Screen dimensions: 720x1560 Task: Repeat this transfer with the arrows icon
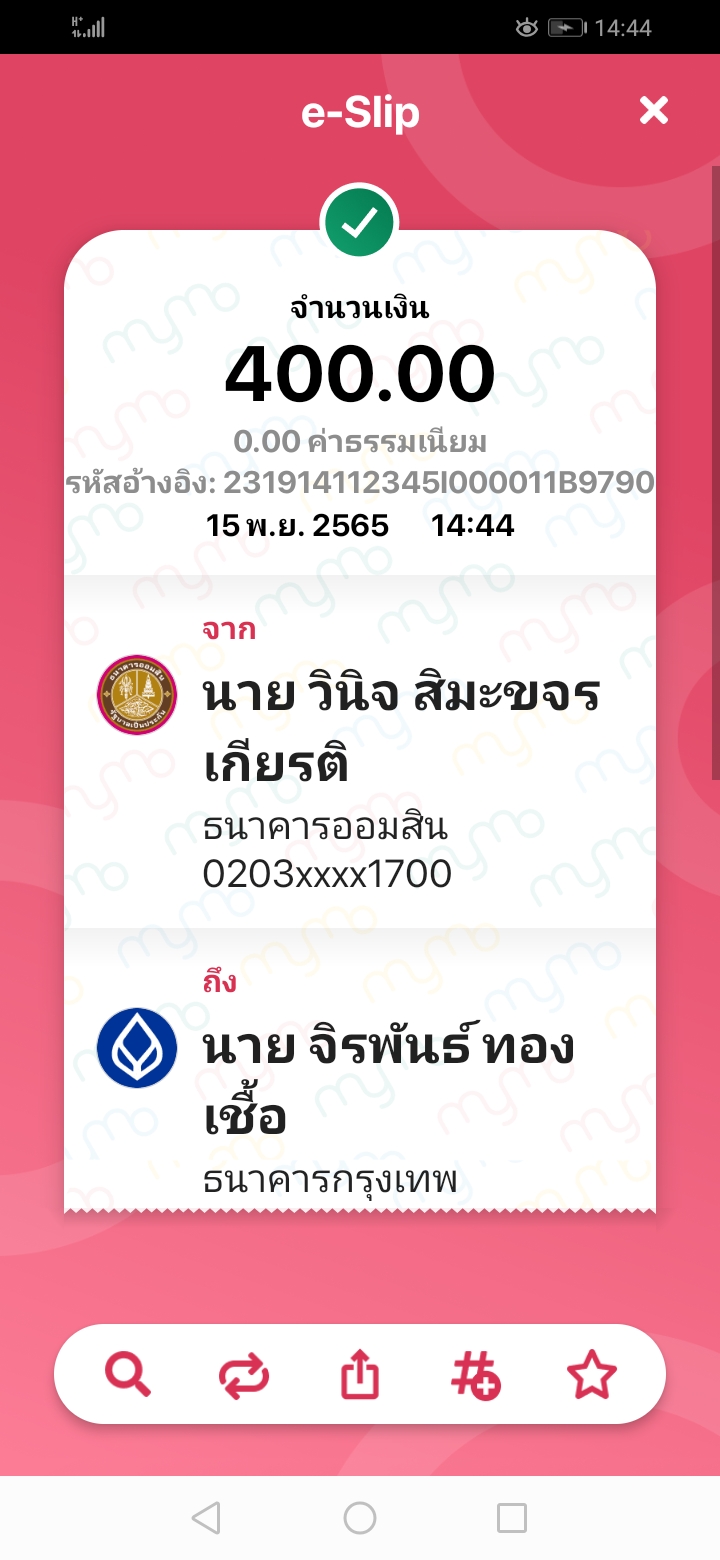coord(244,1376)
